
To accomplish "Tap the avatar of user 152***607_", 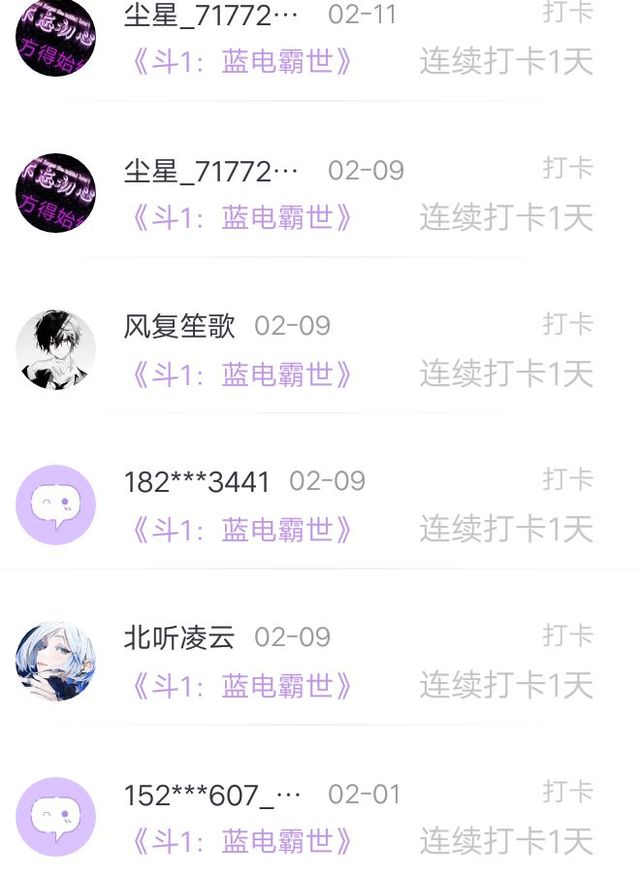I will (55, 817).
